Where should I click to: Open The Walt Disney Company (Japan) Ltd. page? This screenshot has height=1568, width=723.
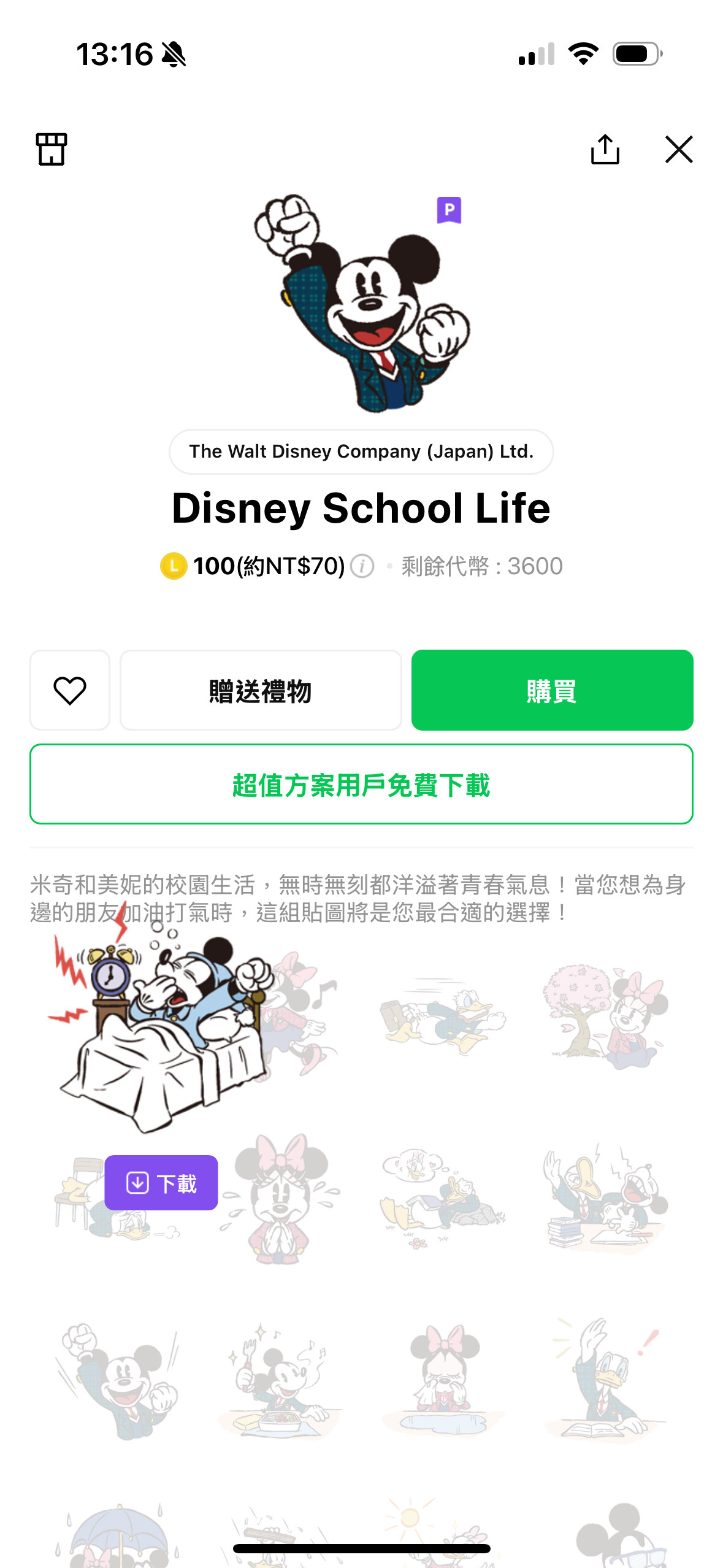(361, 452)
